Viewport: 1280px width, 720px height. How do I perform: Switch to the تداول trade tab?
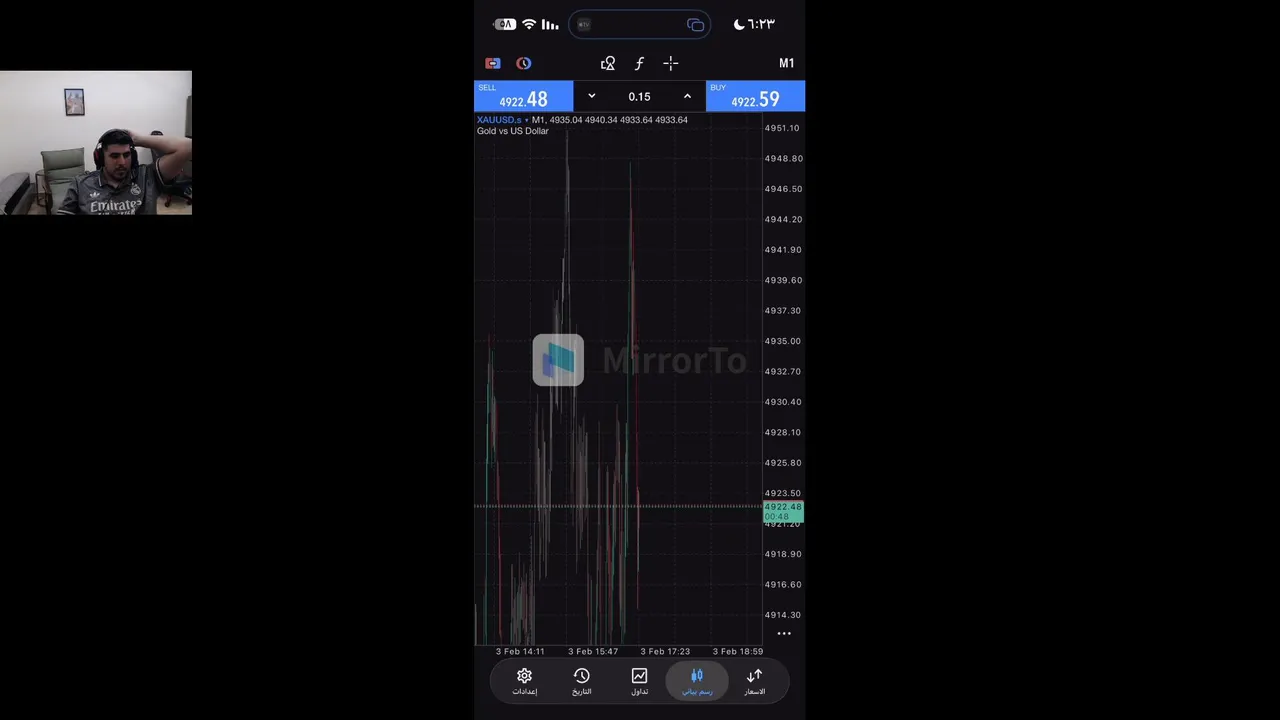(x=639, y=682)
